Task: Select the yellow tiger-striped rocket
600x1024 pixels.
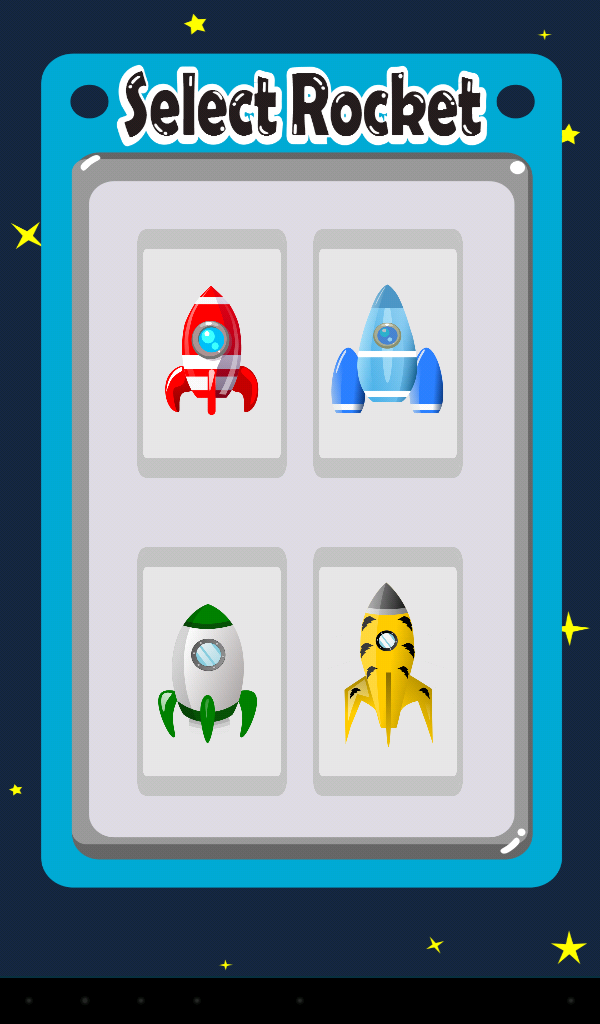Action: point(388,670)
